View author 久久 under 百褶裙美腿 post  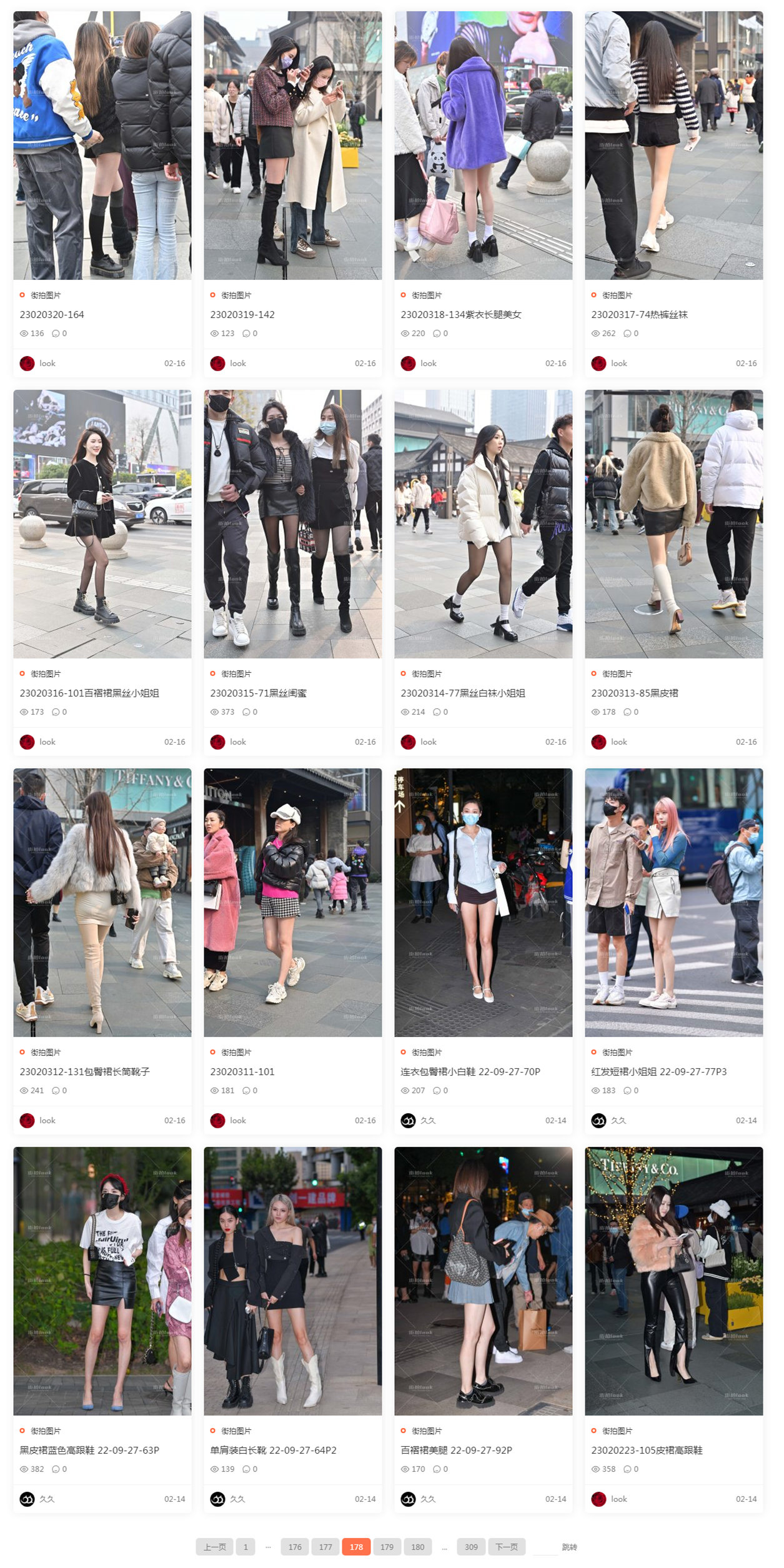pyautogui.click(x=428, y=1499)
